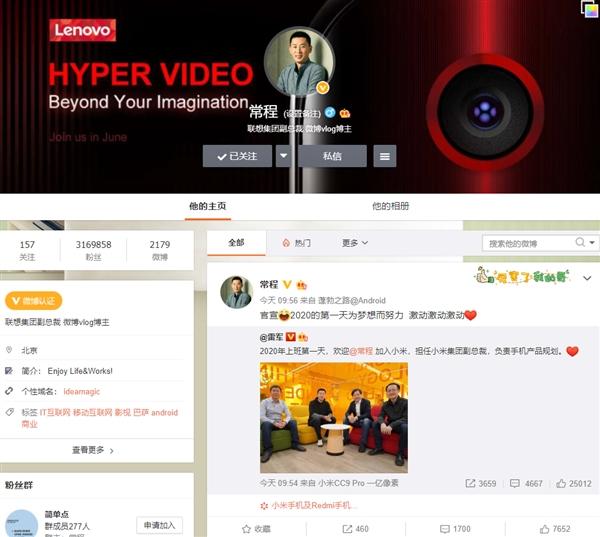Screen dimensions: 600x537
Task: Tap the 已关注 following button
Action: [x=237, y=156]
